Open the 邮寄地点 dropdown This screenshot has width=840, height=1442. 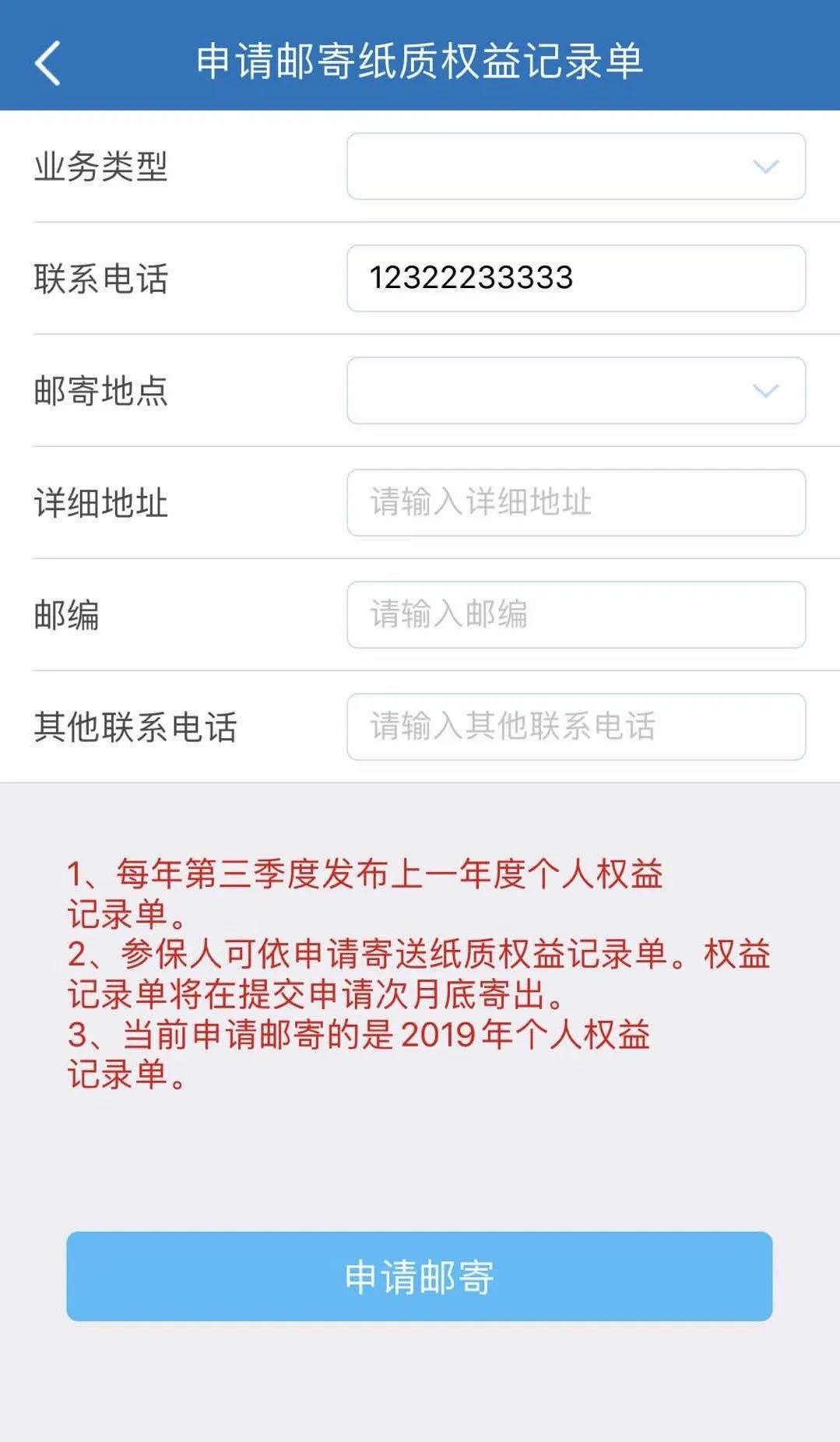575,390
